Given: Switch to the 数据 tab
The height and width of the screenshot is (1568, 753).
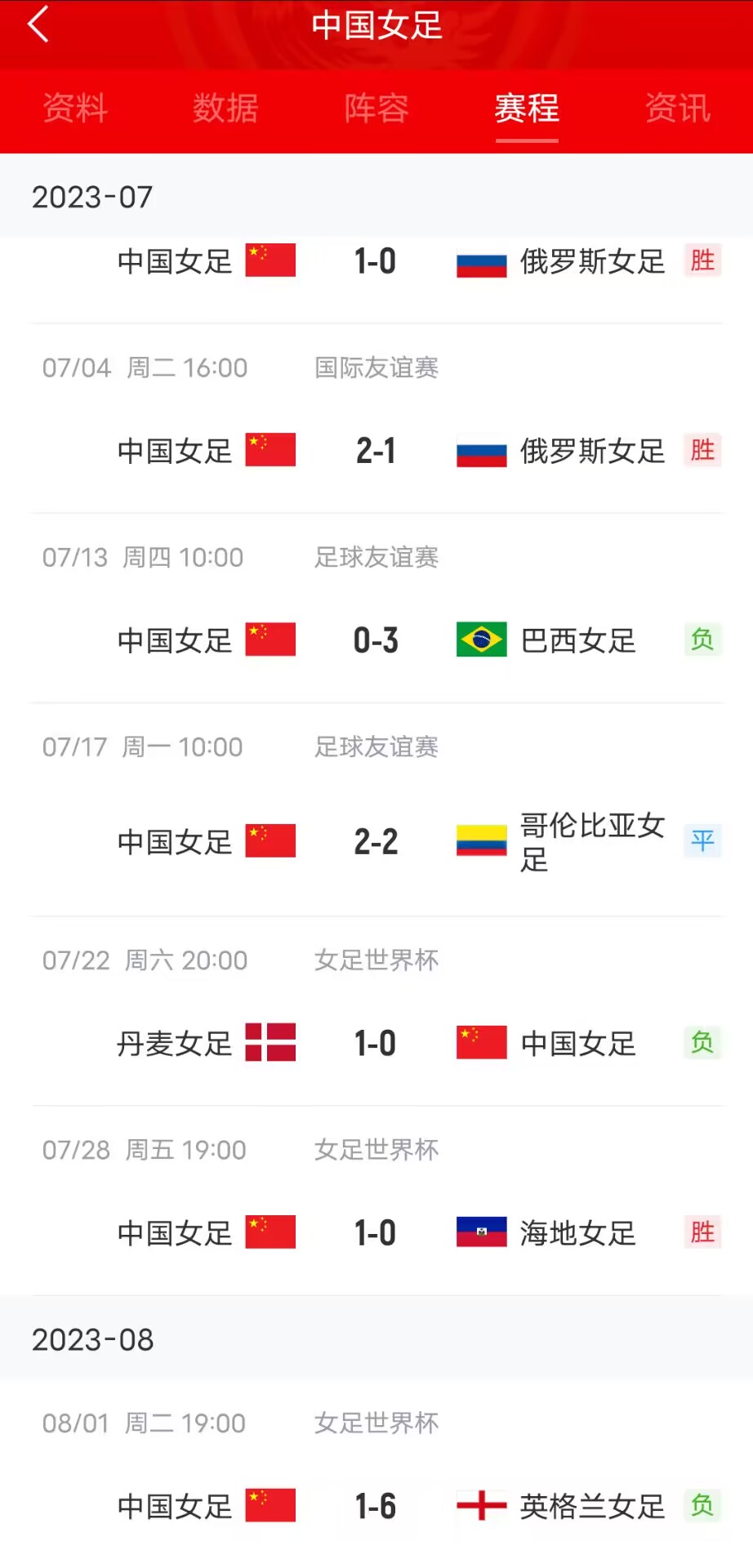Looking at the screenshot, I should coord(226,109).
